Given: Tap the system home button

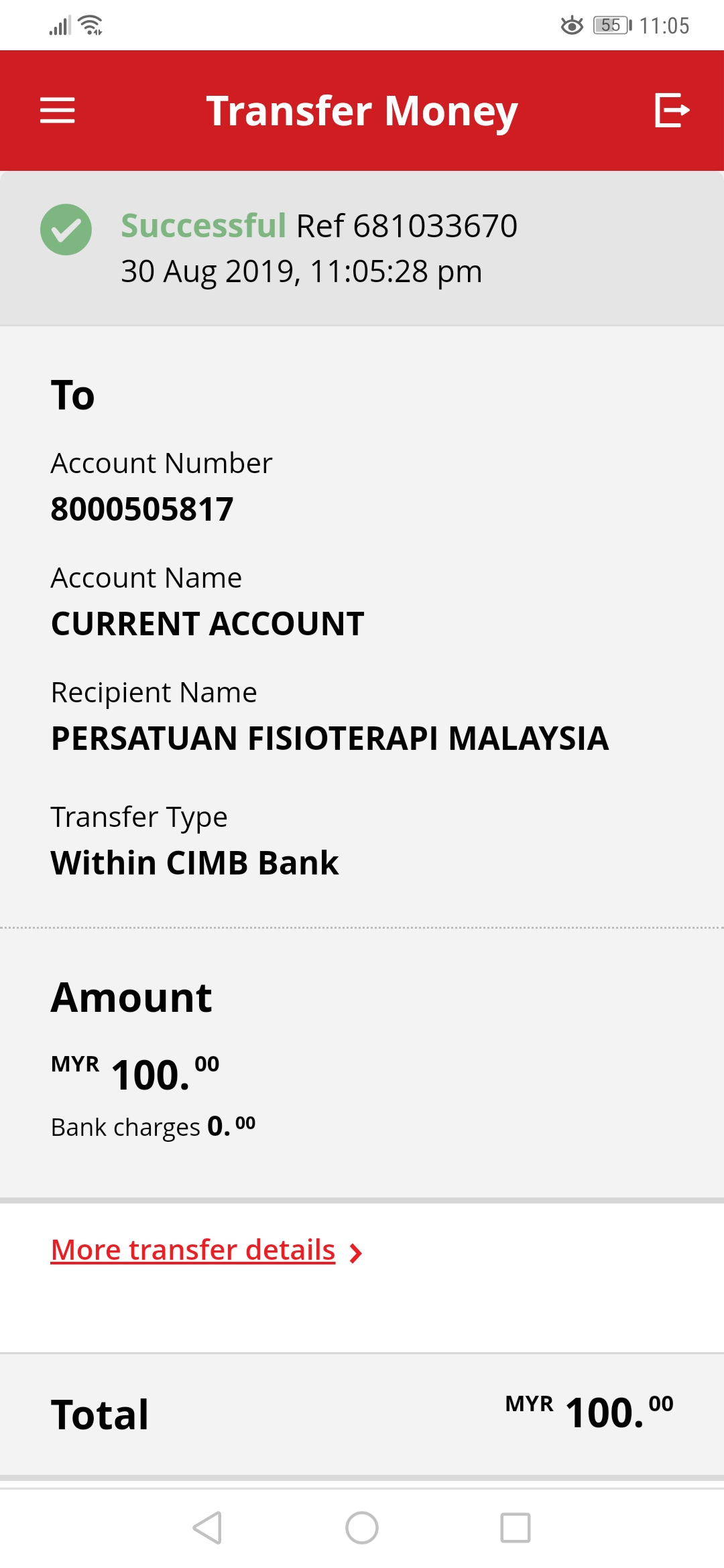Looking at the screenshot, I should pos(362,1528).
